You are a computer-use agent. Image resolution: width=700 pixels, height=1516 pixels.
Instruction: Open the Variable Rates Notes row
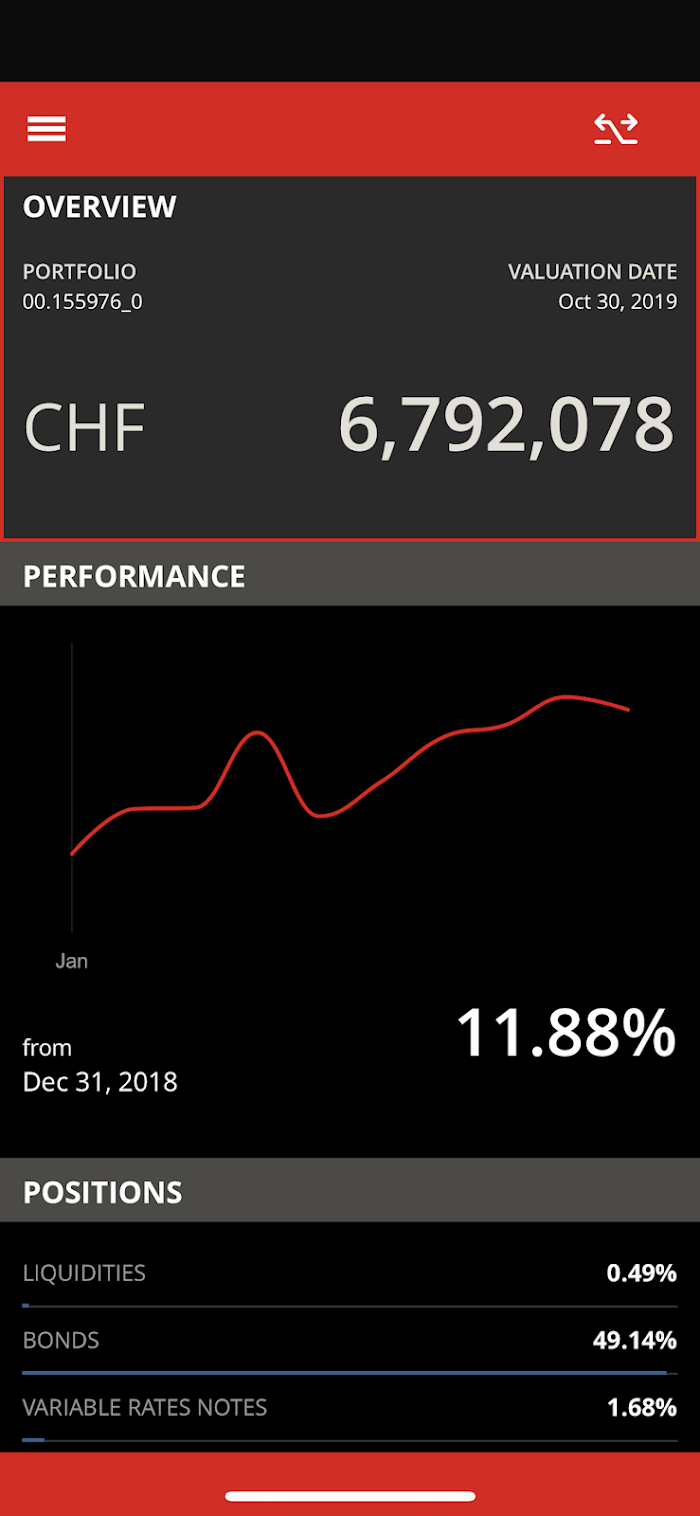coord(350,1408)
